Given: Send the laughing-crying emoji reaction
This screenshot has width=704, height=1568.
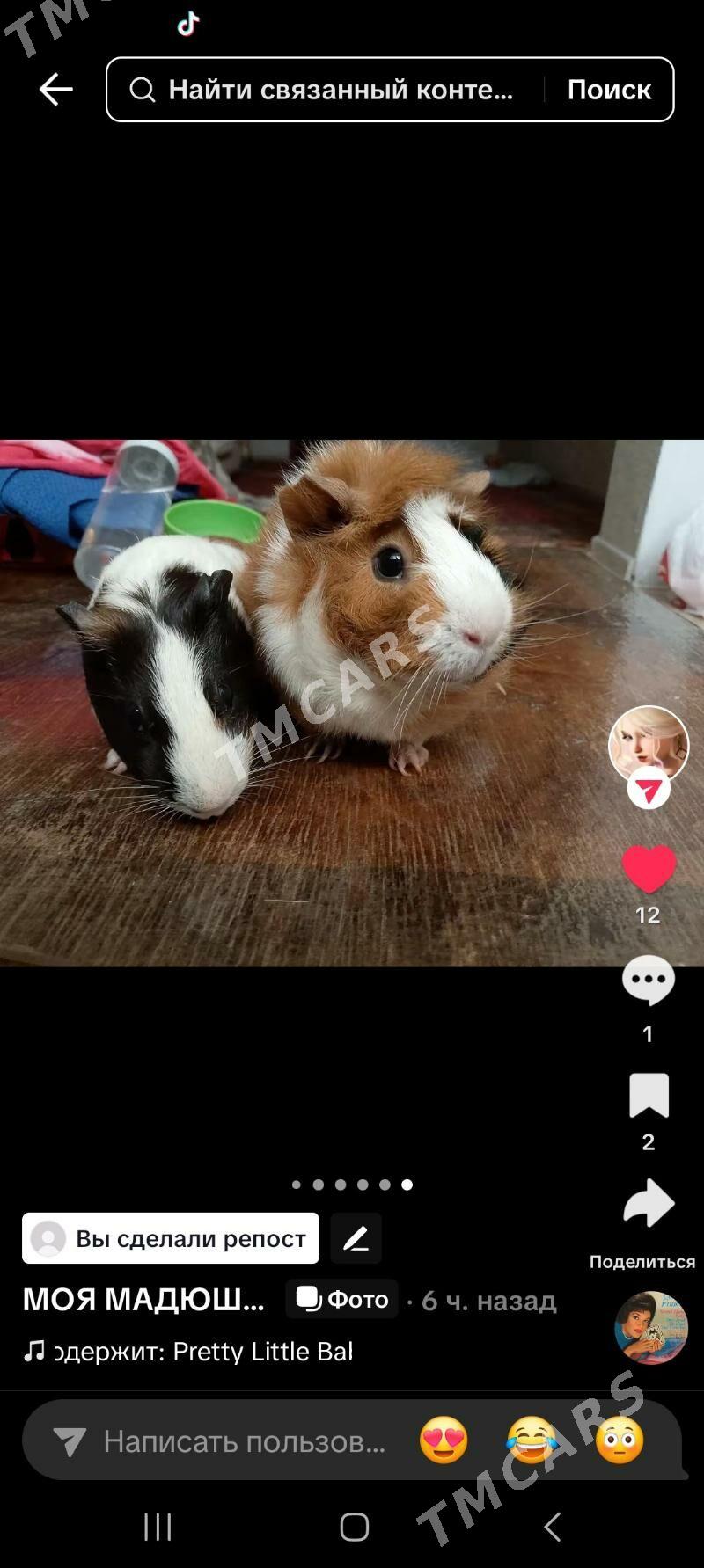Looking at the screenshot, I should click(x=532, y=1441).
